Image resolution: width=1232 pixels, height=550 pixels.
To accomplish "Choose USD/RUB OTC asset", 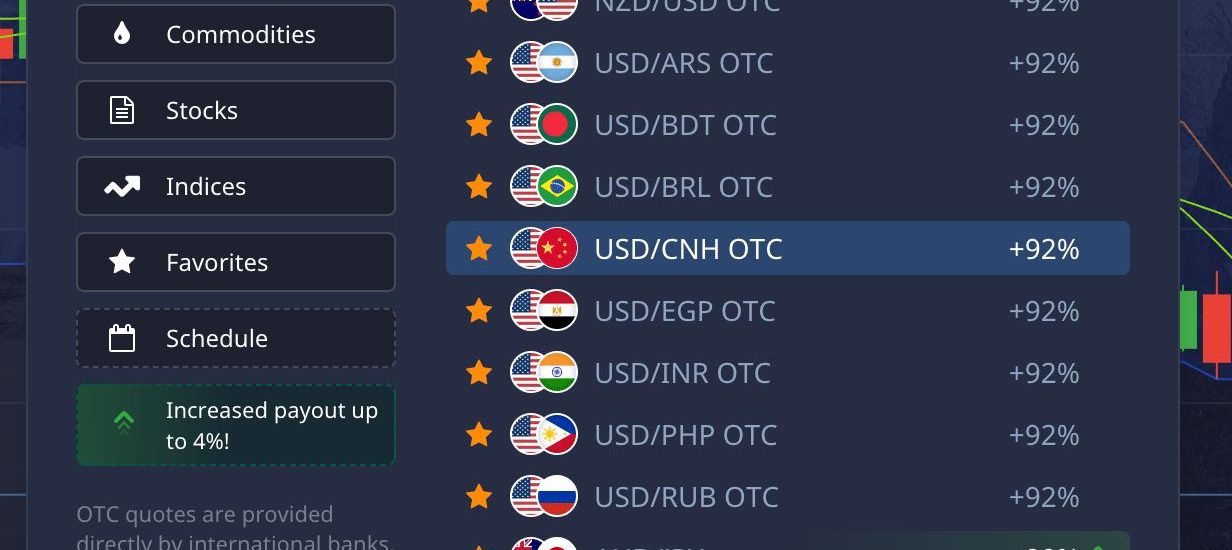I will [686, 498].
